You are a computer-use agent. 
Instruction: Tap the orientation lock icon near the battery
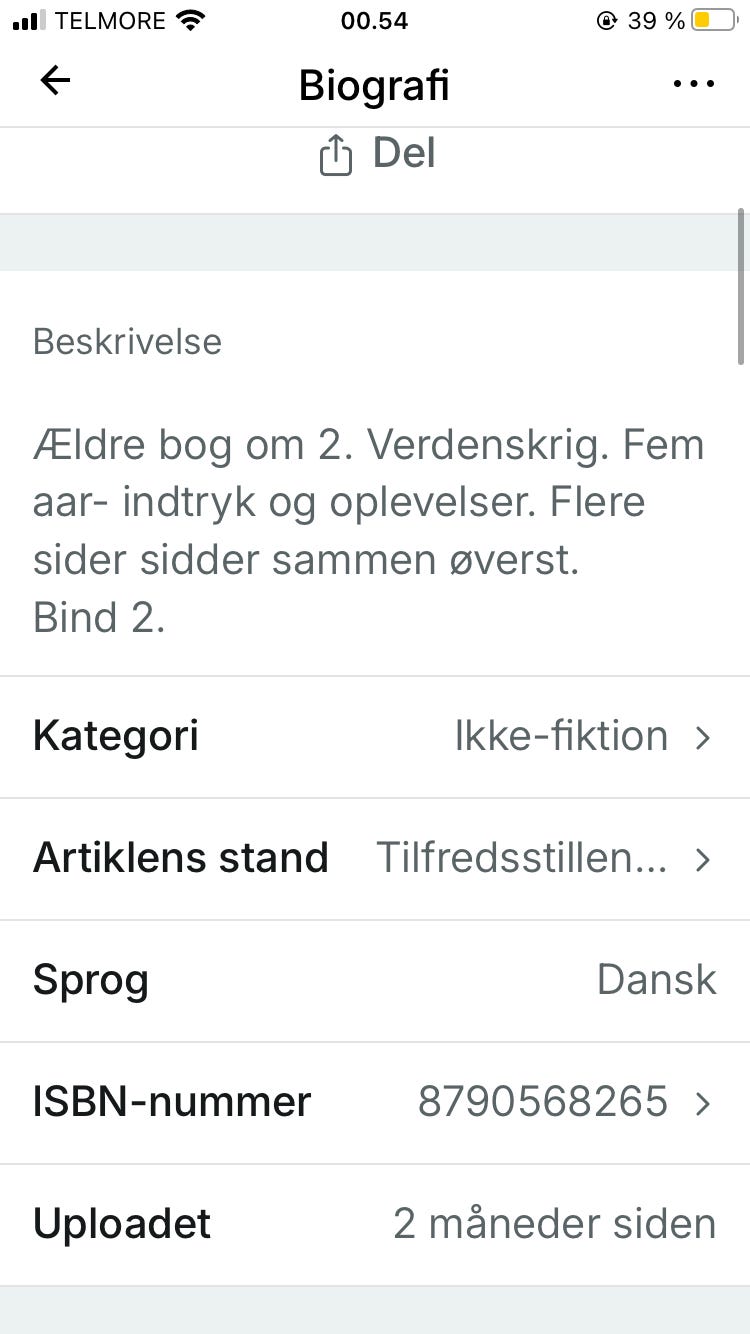(608, 19)
